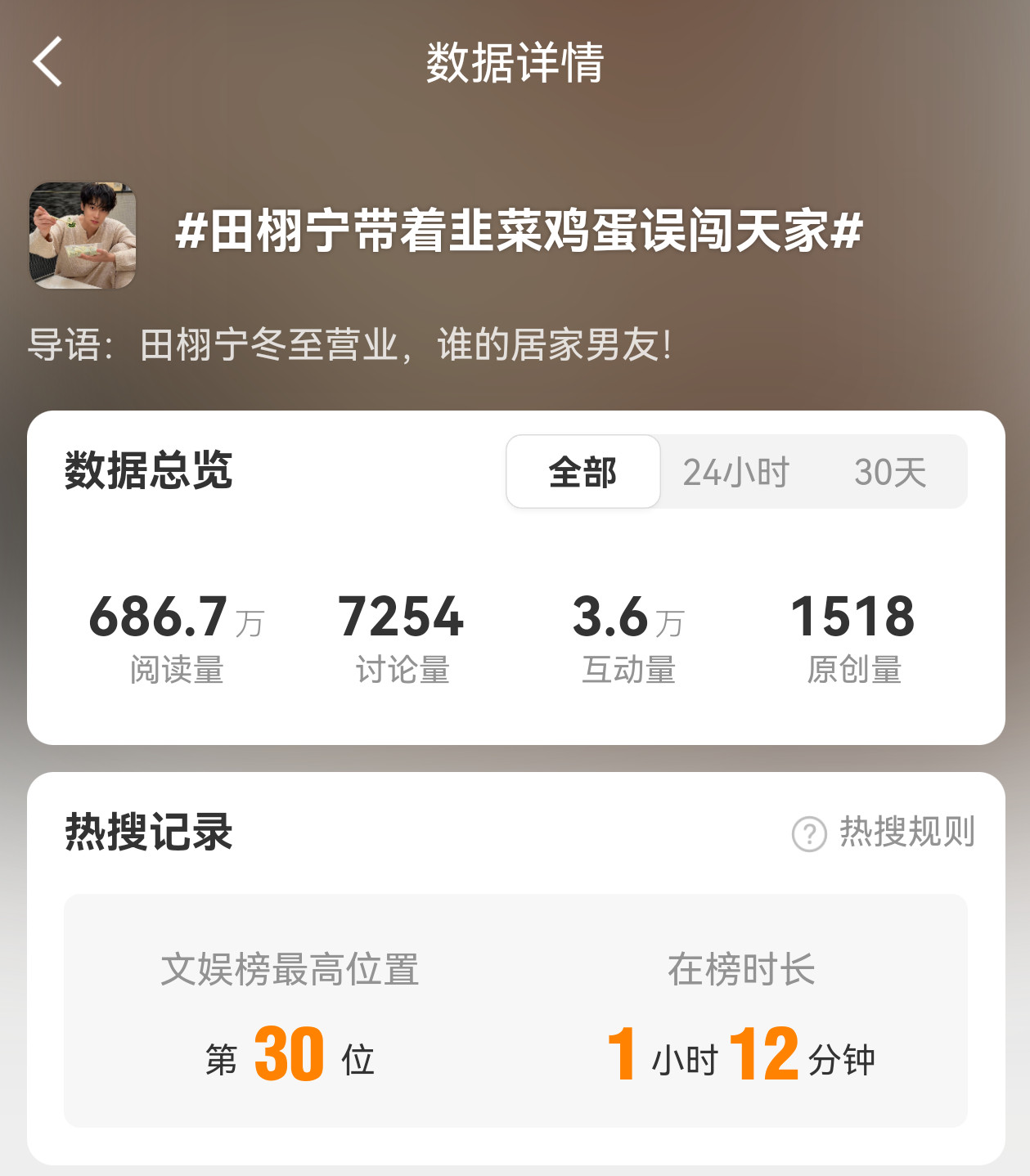The image size is (1030, 1176).
Task: Tap the topic avatar picture
Action: pyautogui.click(x=81, y=235)
